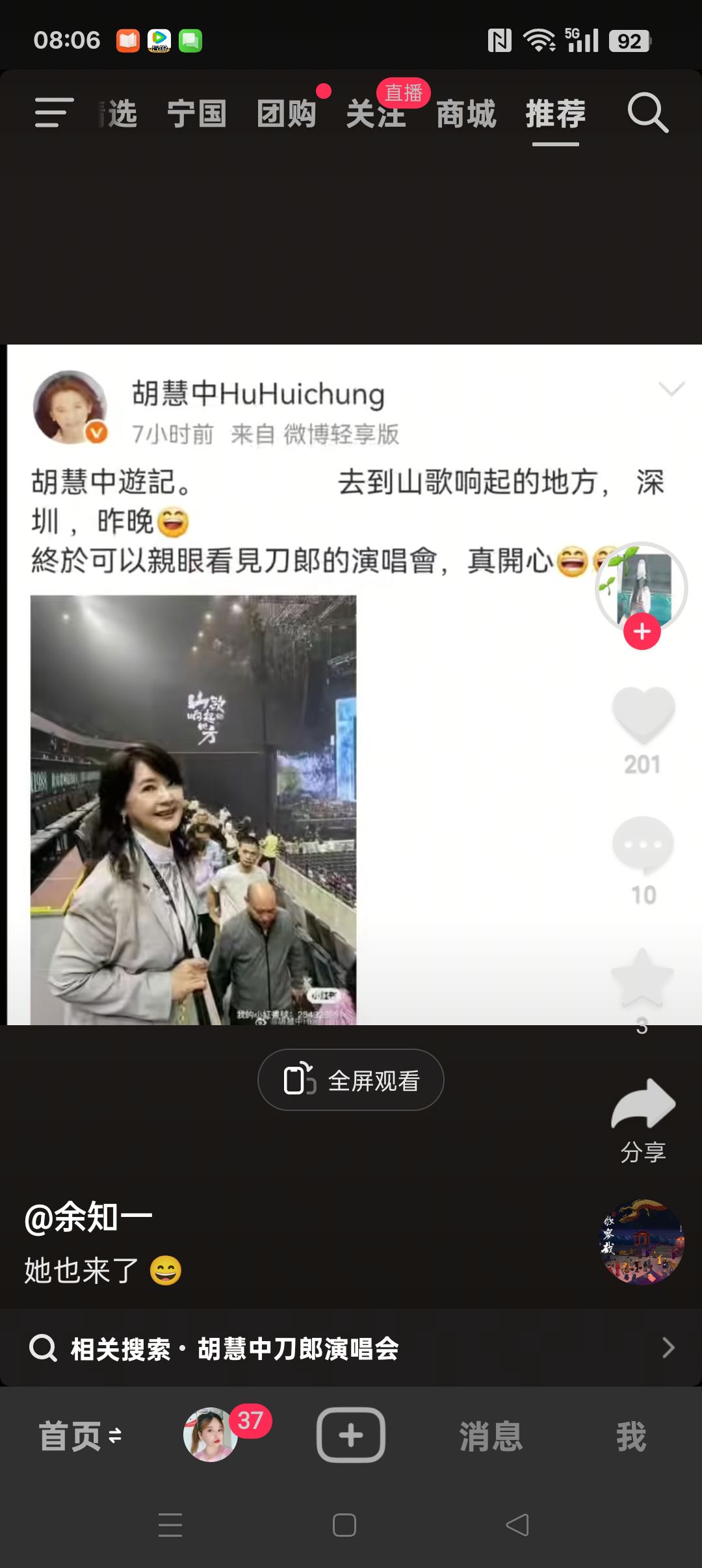Open the spinning music disc
This screenshot has width=702, height=1568.
point(642,1242)
